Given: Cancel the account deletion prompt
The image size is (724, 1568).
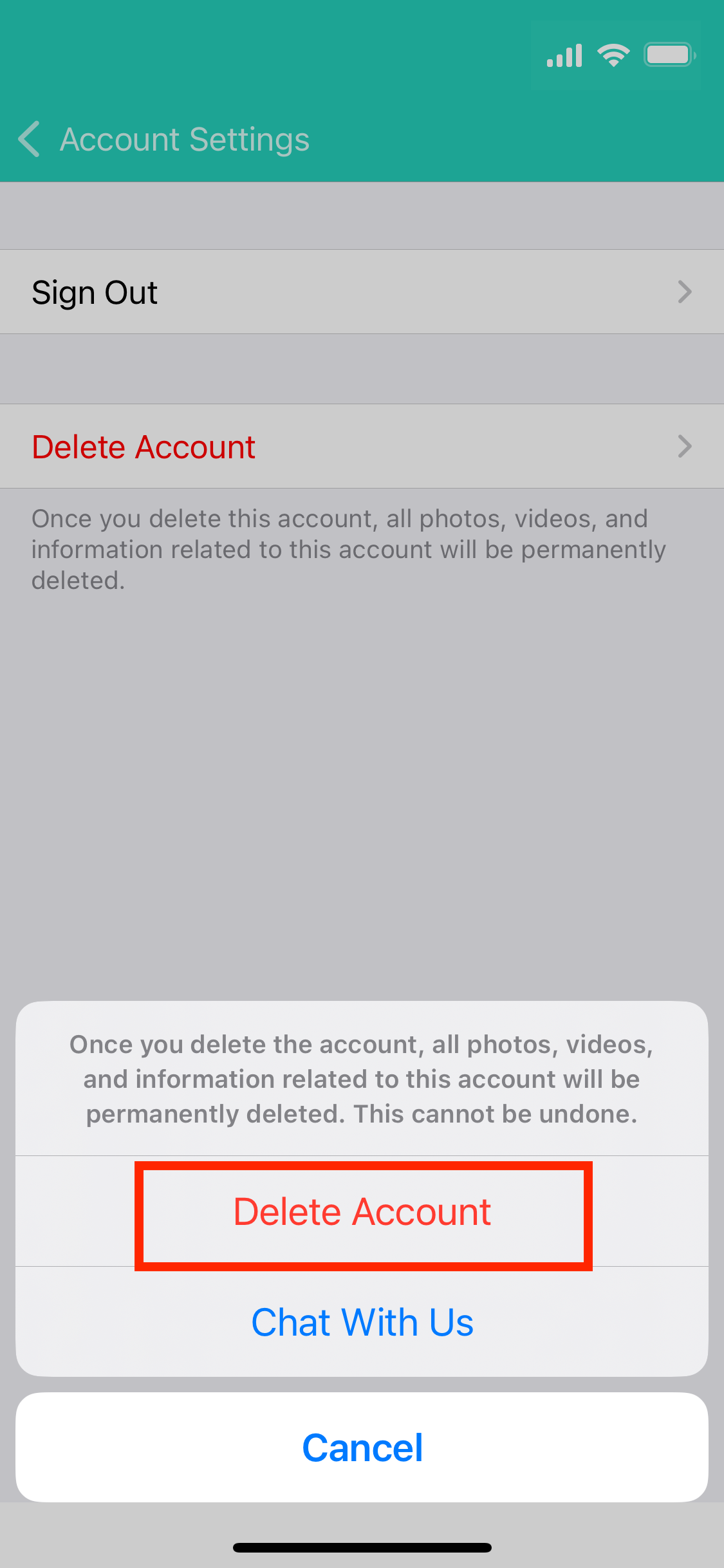Looking at the screenshot, I should 362,1448.
